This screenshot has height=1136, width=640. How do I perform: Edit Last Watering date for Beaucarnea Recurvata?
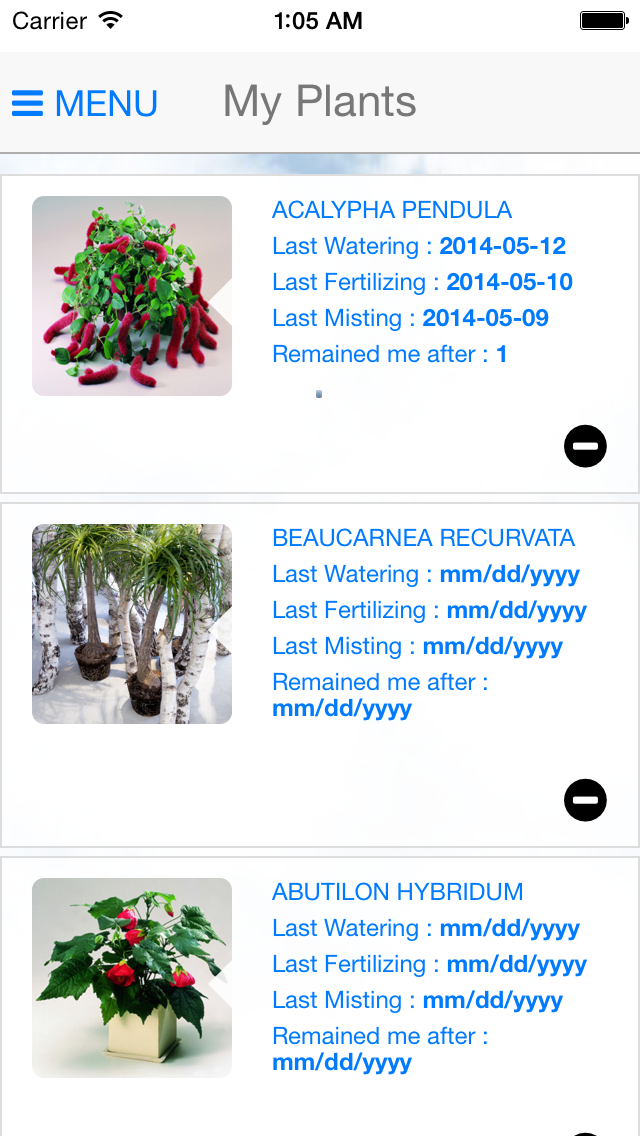tap(509, 575)
